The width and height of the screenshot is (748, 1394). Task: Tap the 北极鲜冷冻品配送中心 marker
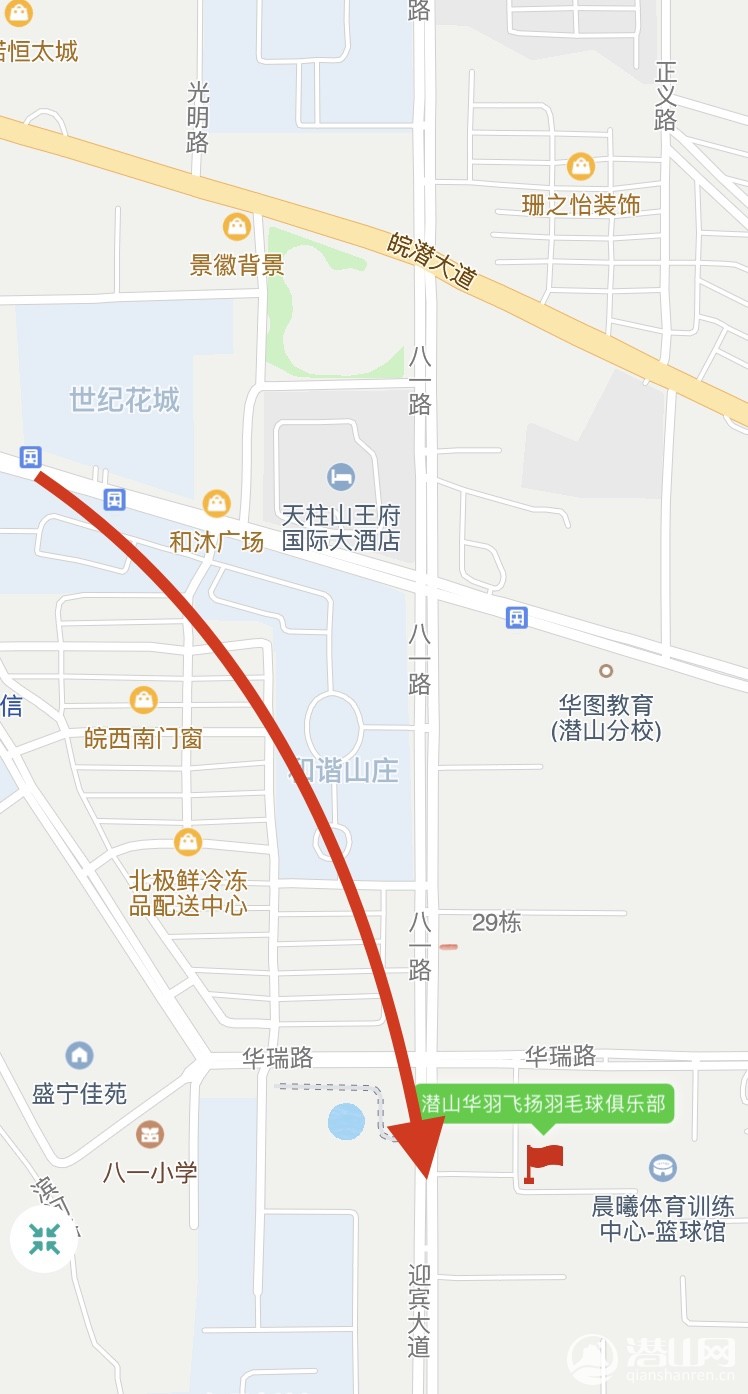[x=188, y=842]
